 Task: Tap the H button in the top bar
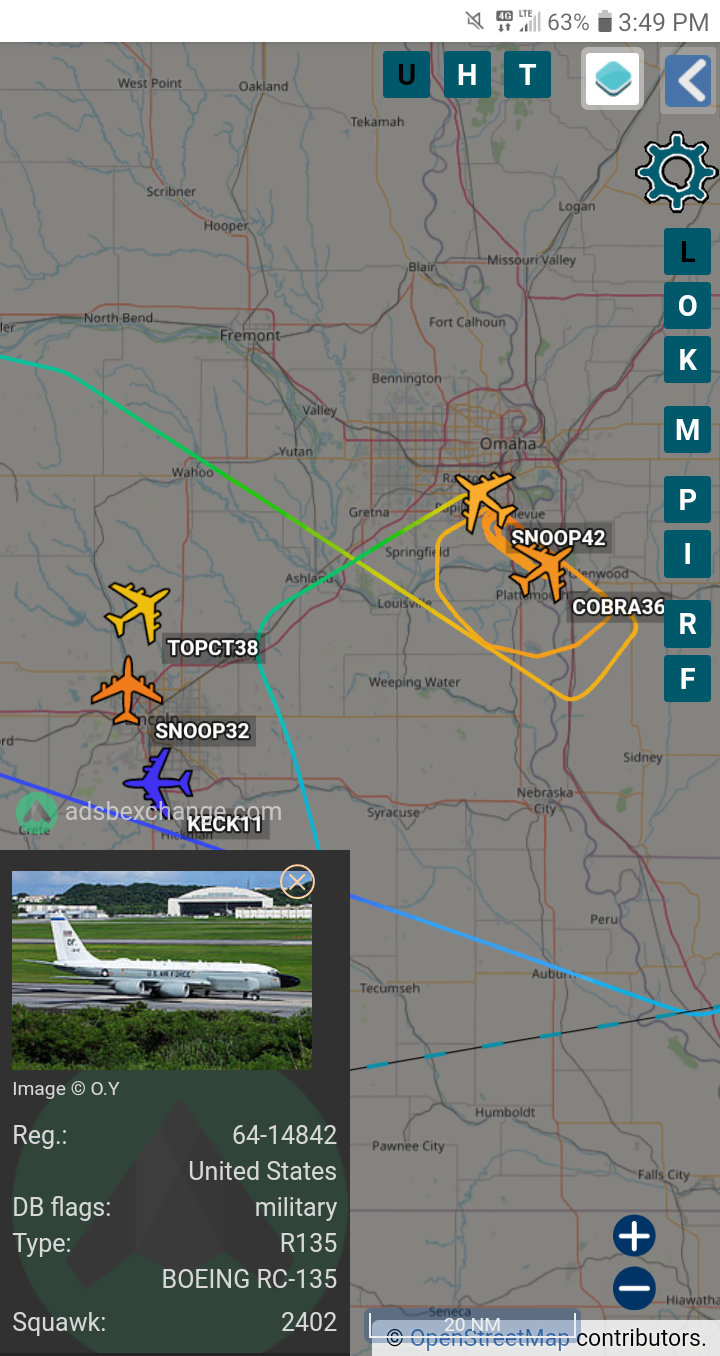click(x=467, y=75)
